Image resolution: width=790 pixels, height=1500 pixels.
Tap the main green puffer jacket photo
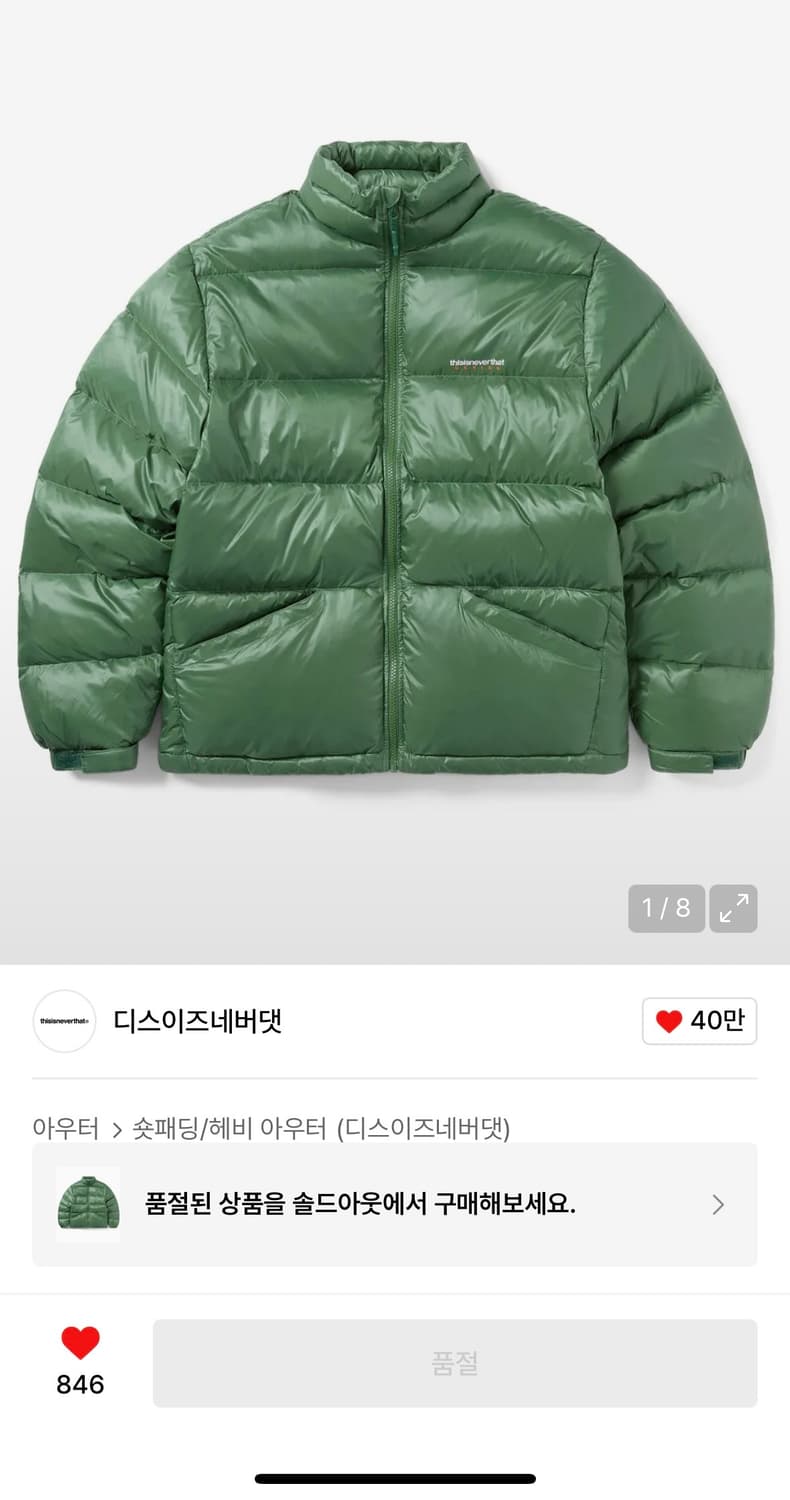395,470
